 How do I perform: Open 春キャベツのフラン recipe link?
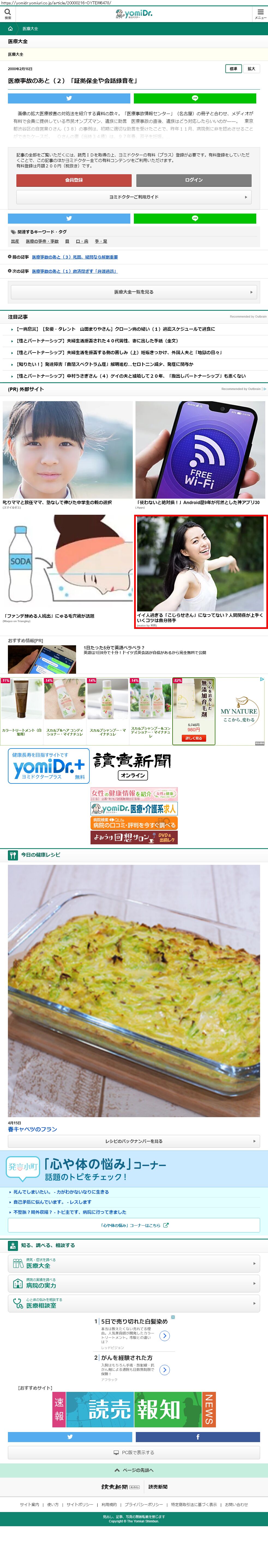tap(32, 1129)
